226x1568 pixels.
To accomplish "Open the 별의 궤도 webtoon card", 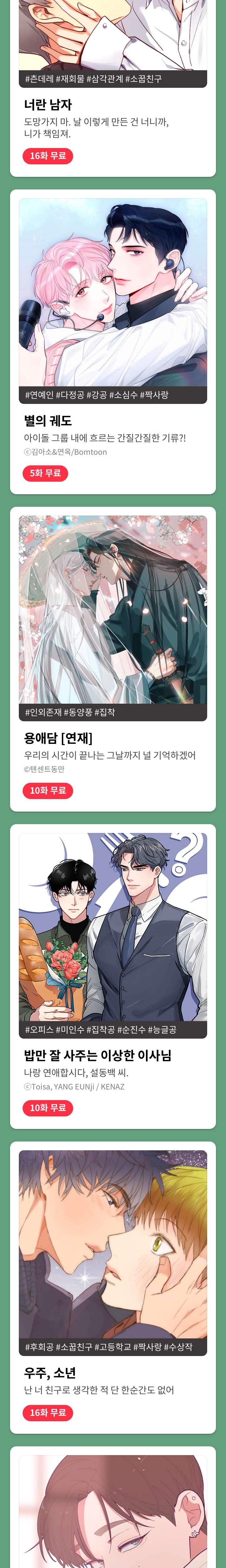I will [113, 292].
